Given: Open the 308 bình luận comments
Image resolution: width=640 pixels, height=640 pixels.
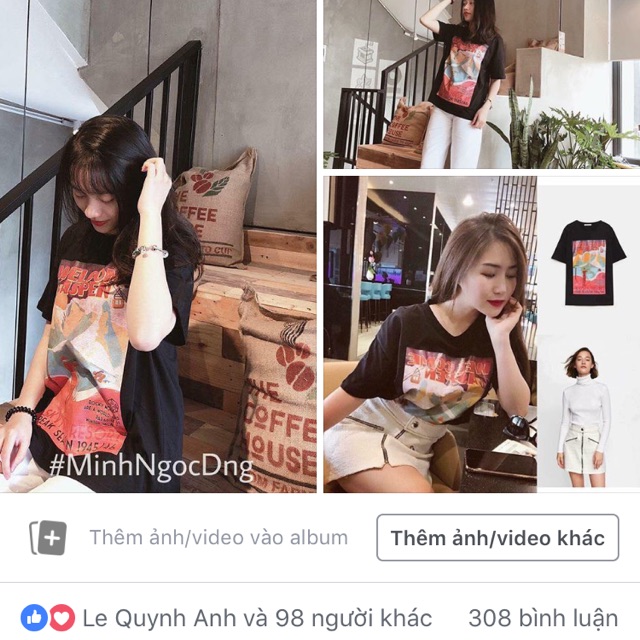Looking at the screenshot, I should [x=542, y=617].
